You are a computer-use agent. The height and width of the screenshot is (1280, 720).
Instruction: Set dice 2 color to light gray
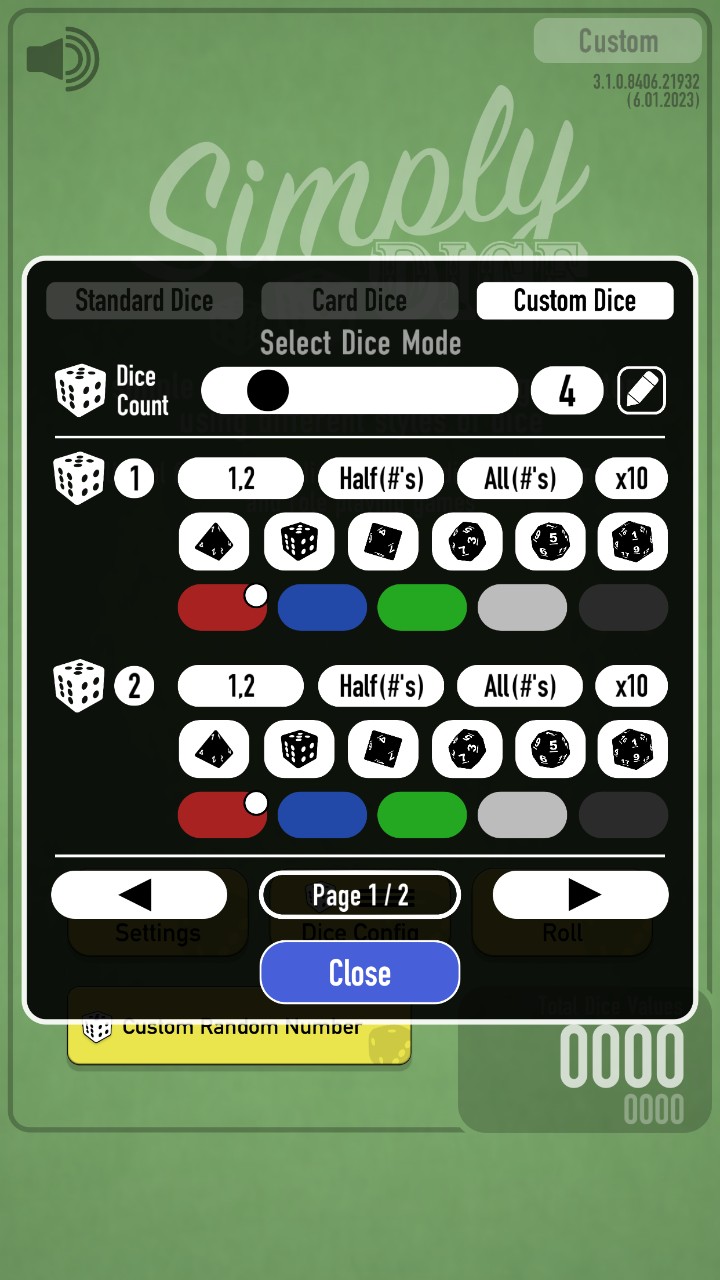[x=521, y=815]
